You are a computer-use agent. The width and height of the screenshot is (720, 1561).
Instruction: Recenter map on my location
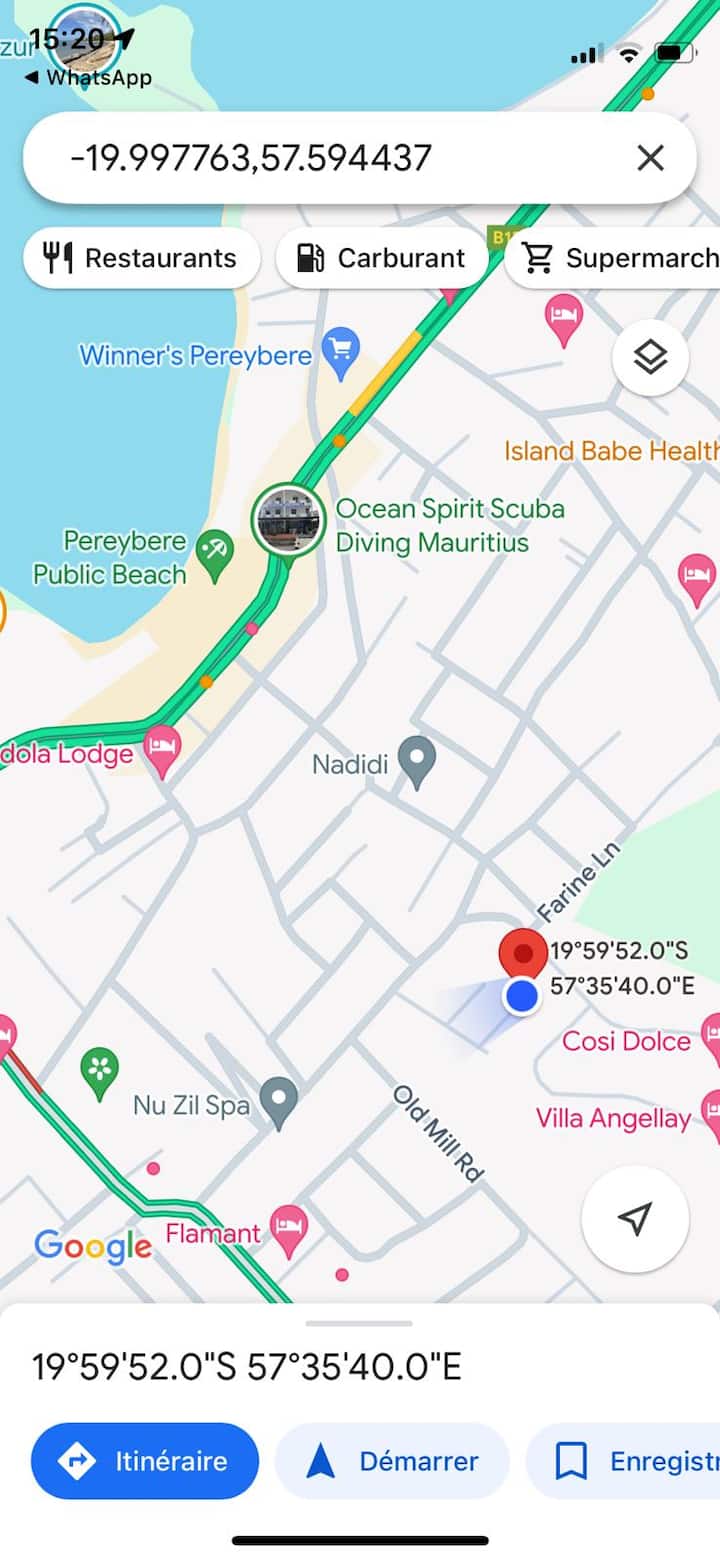point(634,1218)
